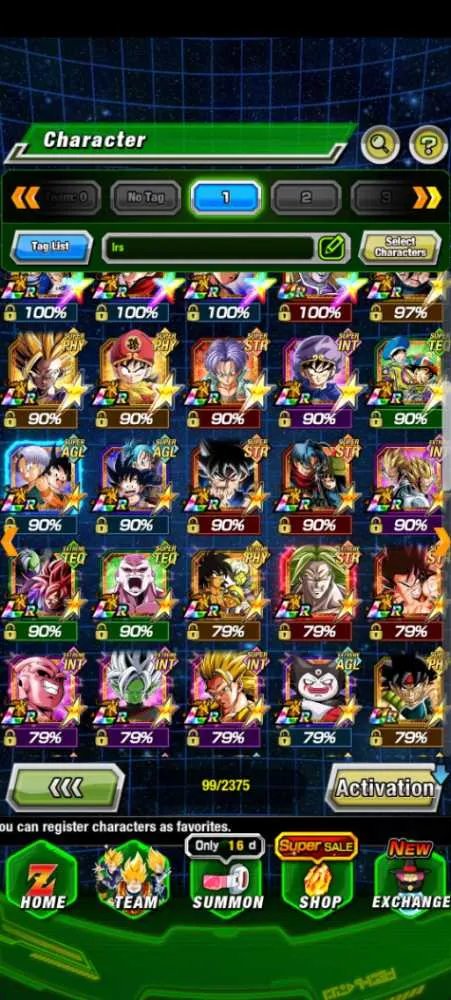This screenshot has width=451, height=1000.
Task: Open the Team tab
Action: pyautogui.click(x=134, y=880)
